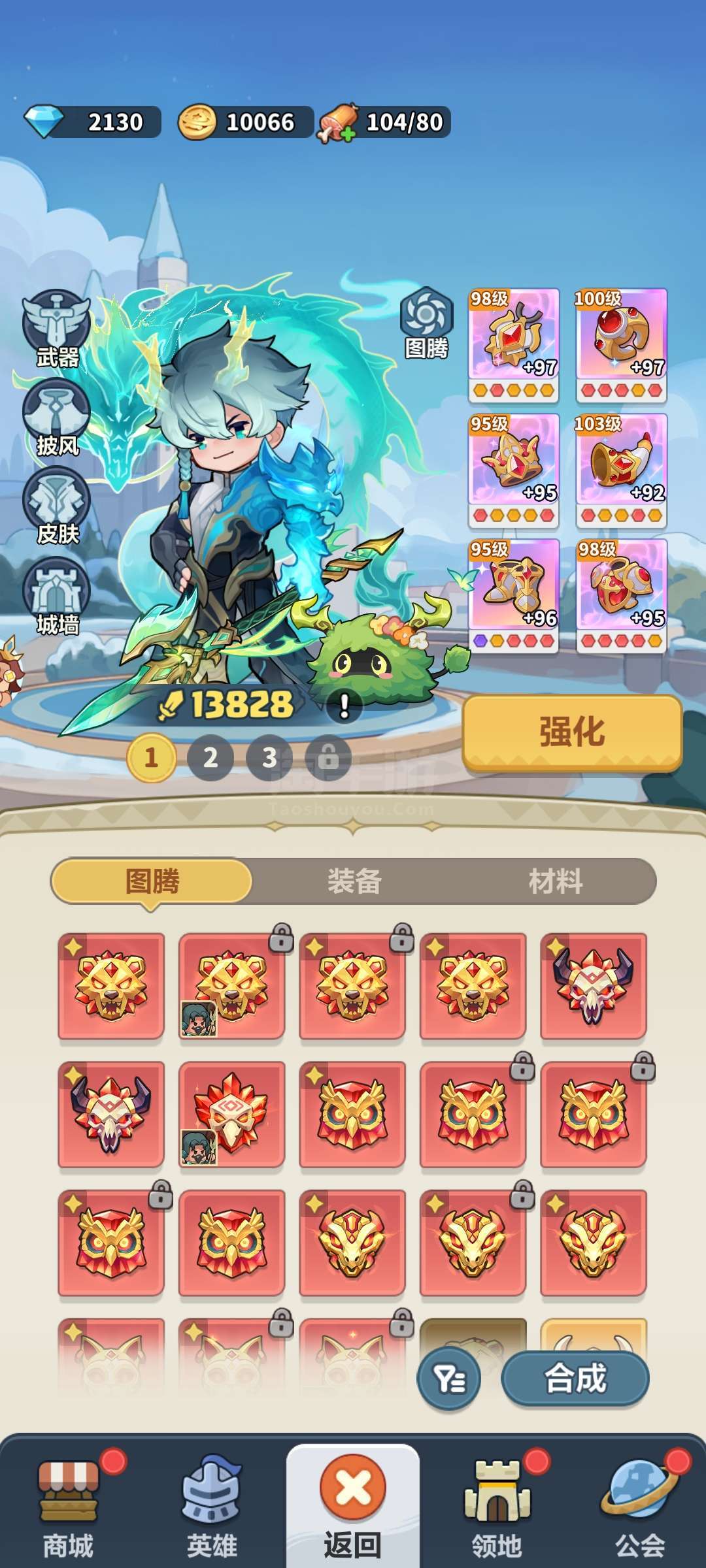Switch to loadout preset 3

[269, 758]
